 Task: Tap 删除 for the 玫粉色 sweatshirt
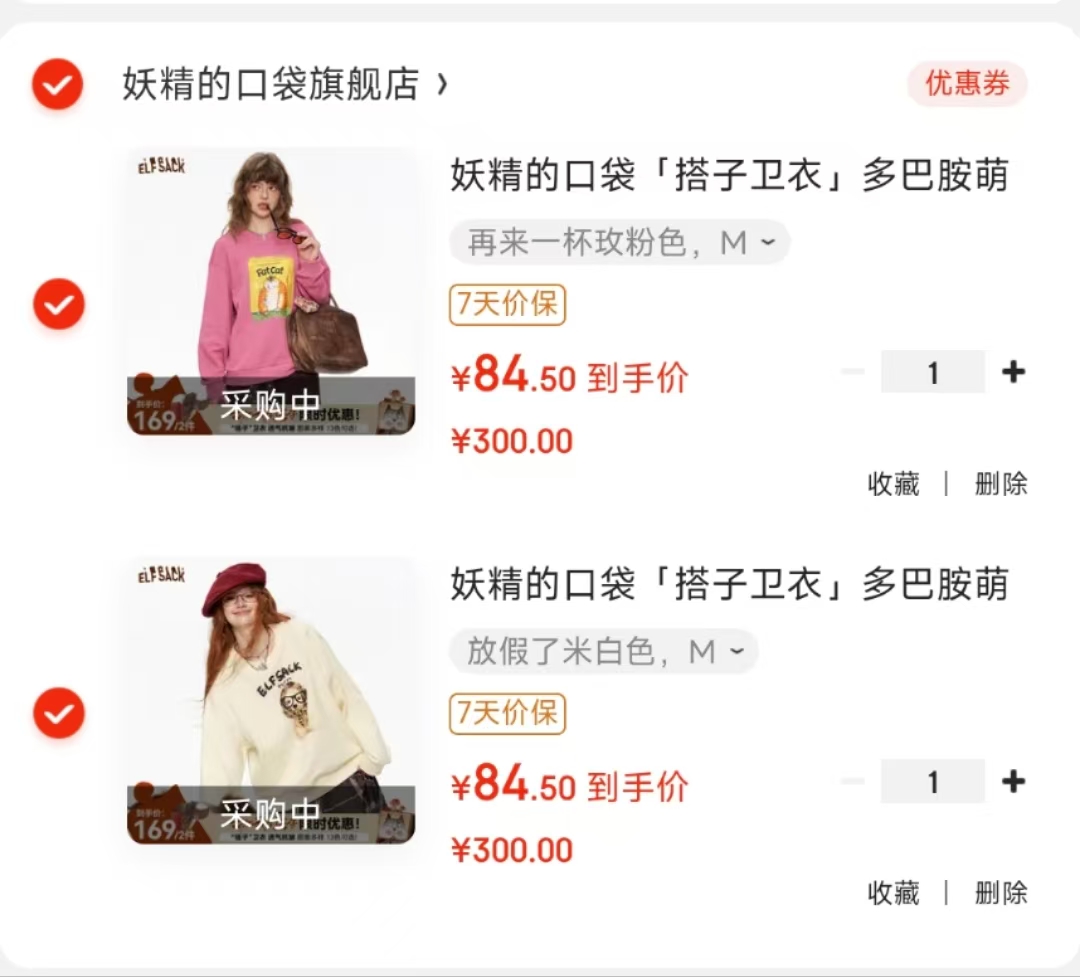(1001, 484)
